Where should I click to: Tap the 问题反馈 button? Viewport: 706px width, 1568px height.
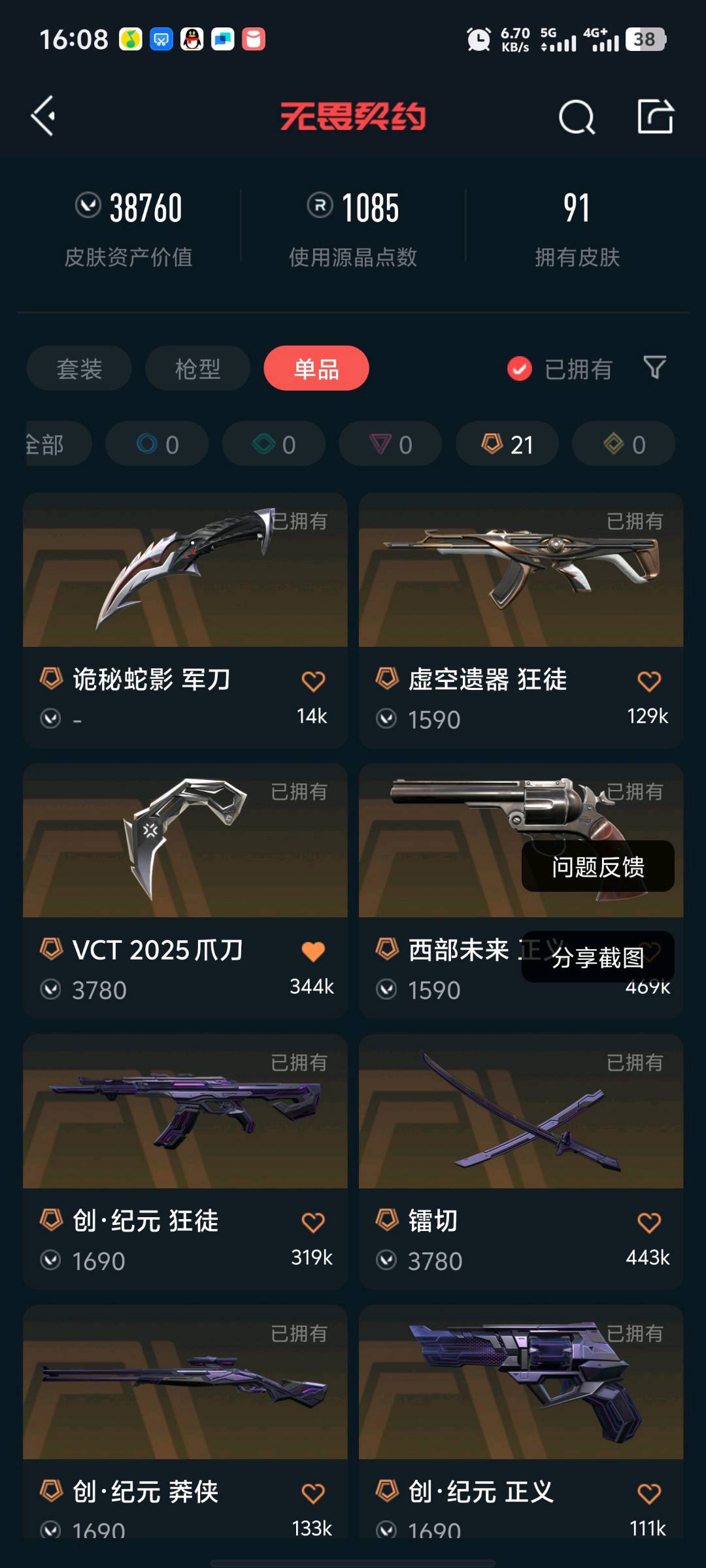pyautogui.click(x=597, y=866)
